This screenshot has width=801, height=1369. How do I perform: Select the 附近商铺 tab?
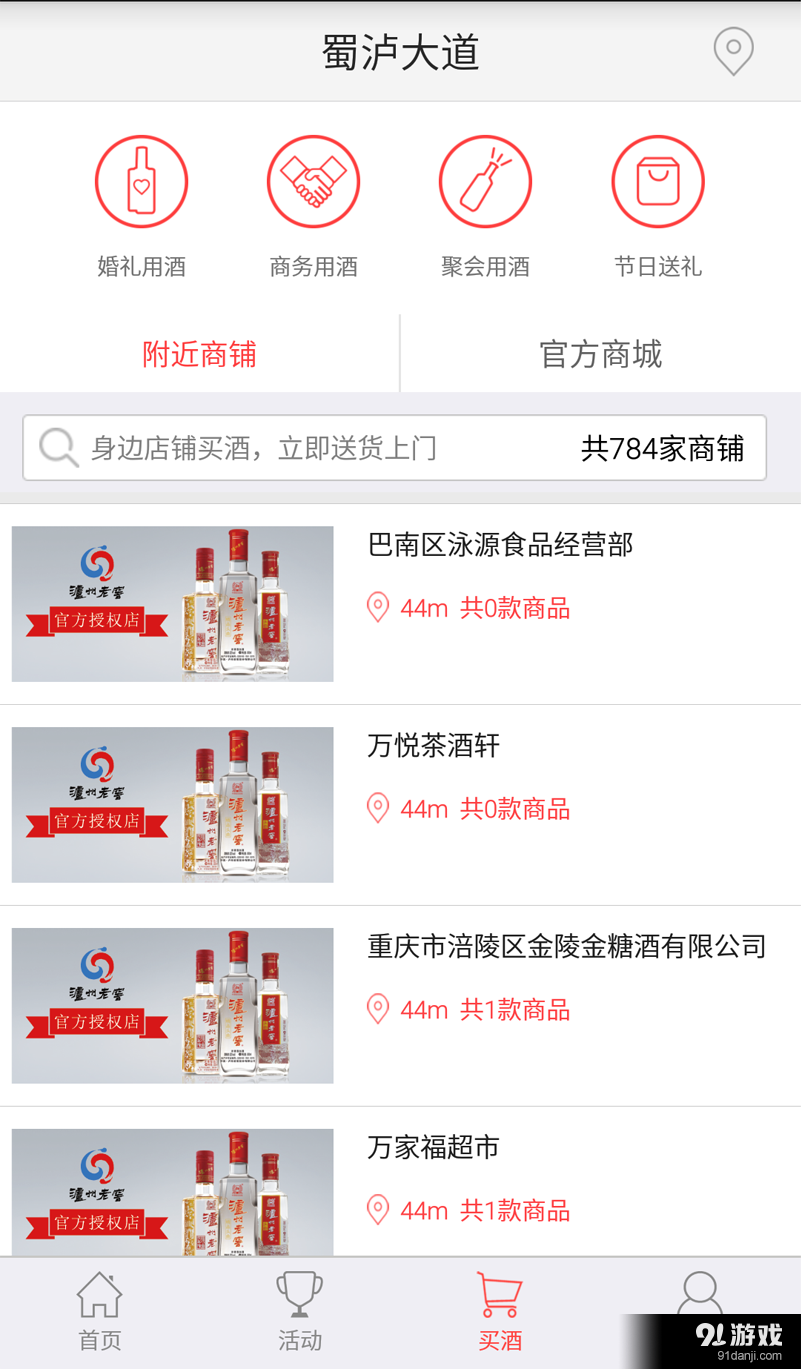tap(197, 352)
